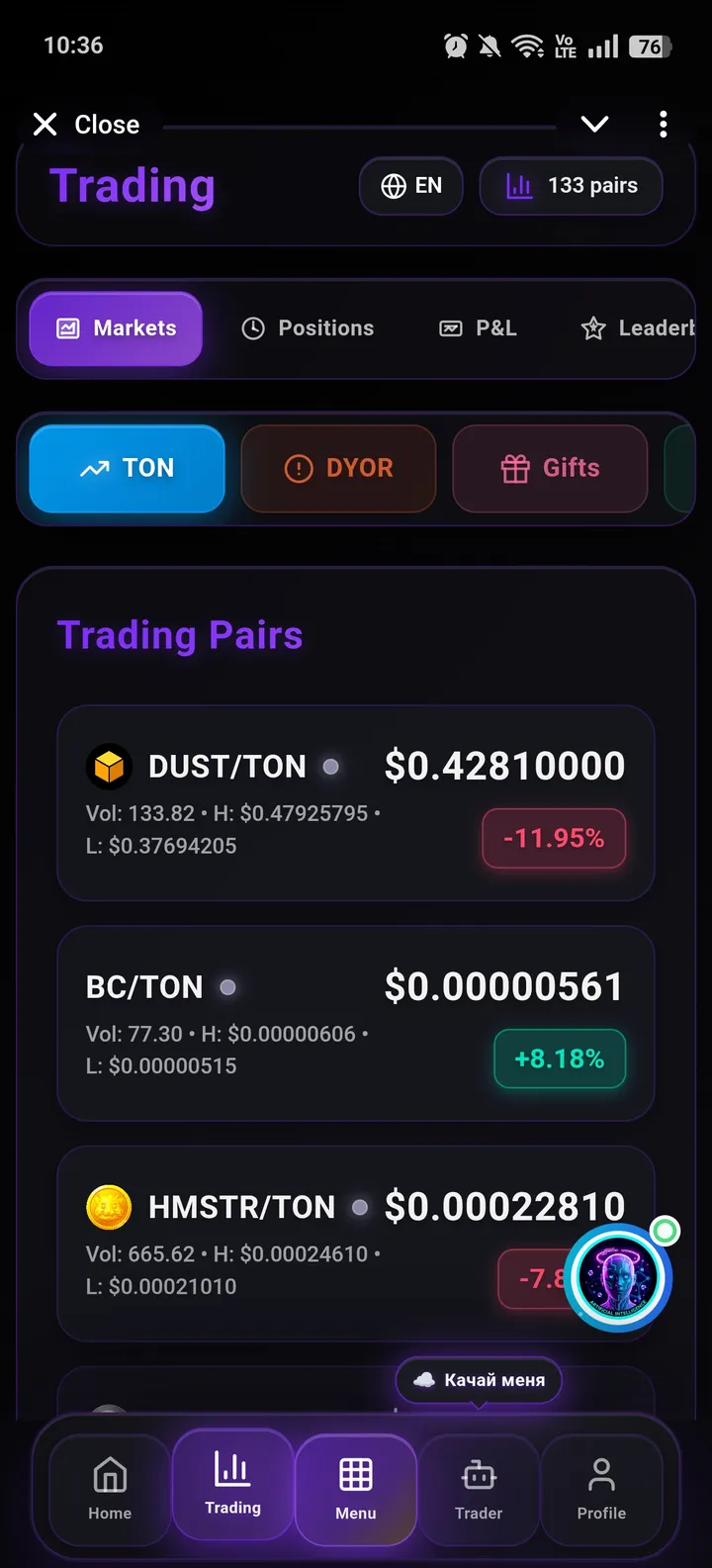Image resolution: width=712 pixels, height=1568 pixels.
Task: Toggle the Gifts filter chip
Action: coord(550,469)
